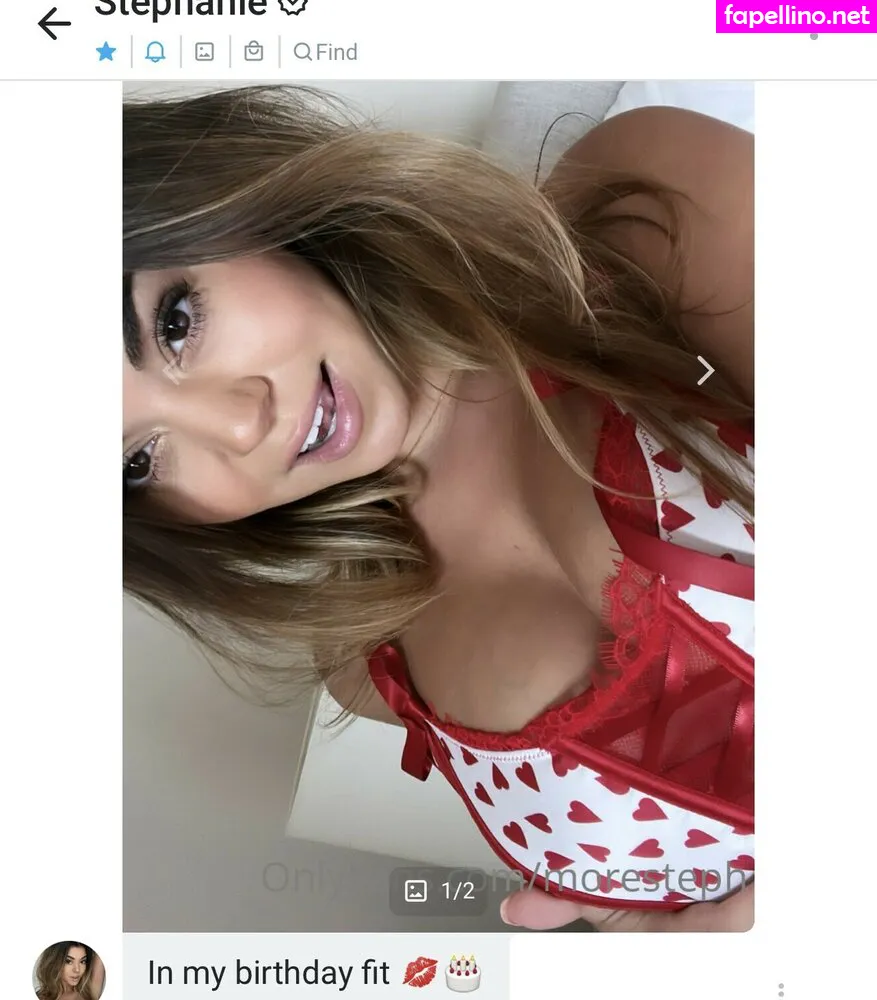Tap the star favorite icon

click(106, 52)
